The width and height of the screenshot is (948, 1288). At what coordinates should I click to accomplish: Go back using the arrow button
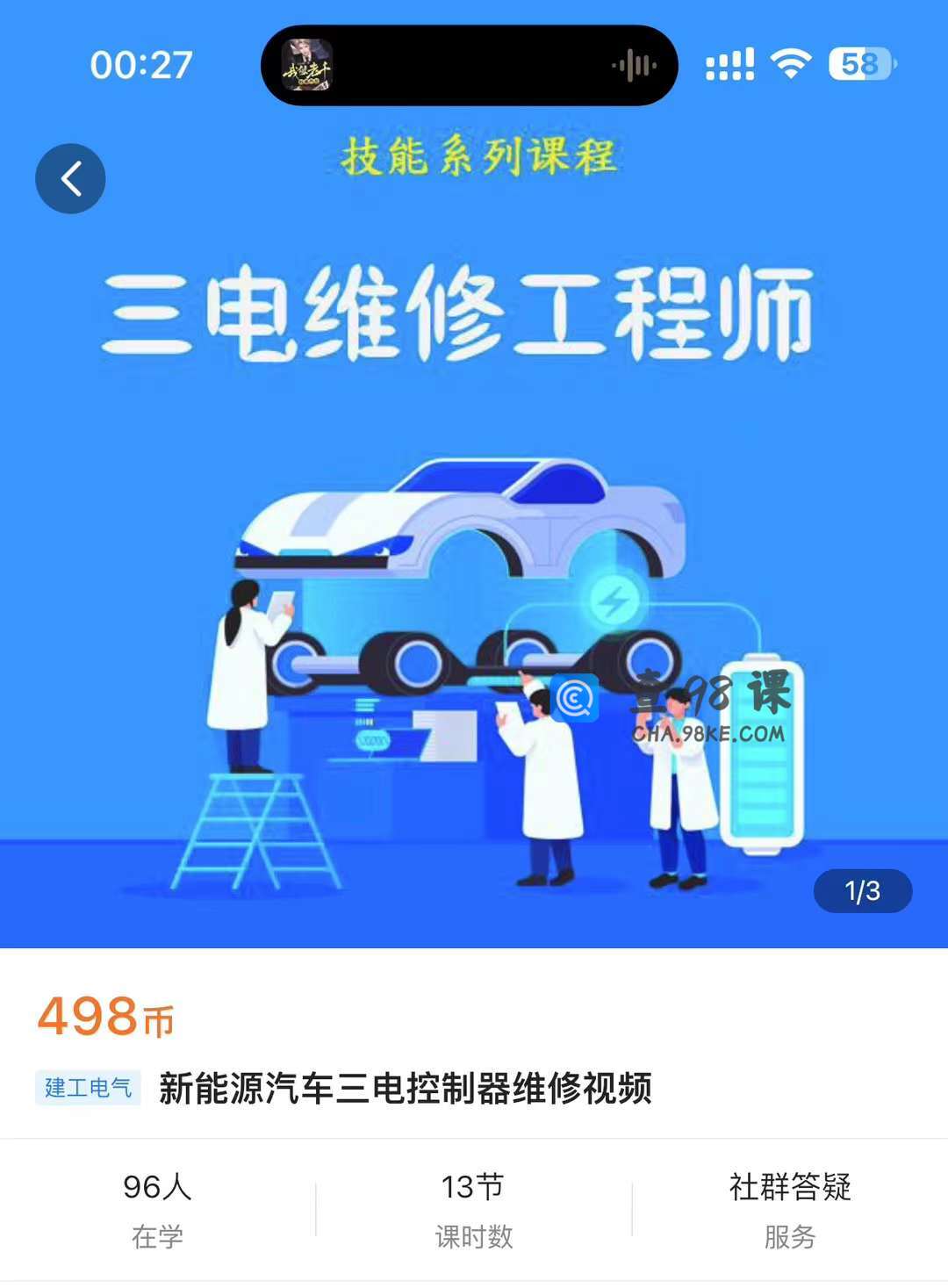point(70,178)
